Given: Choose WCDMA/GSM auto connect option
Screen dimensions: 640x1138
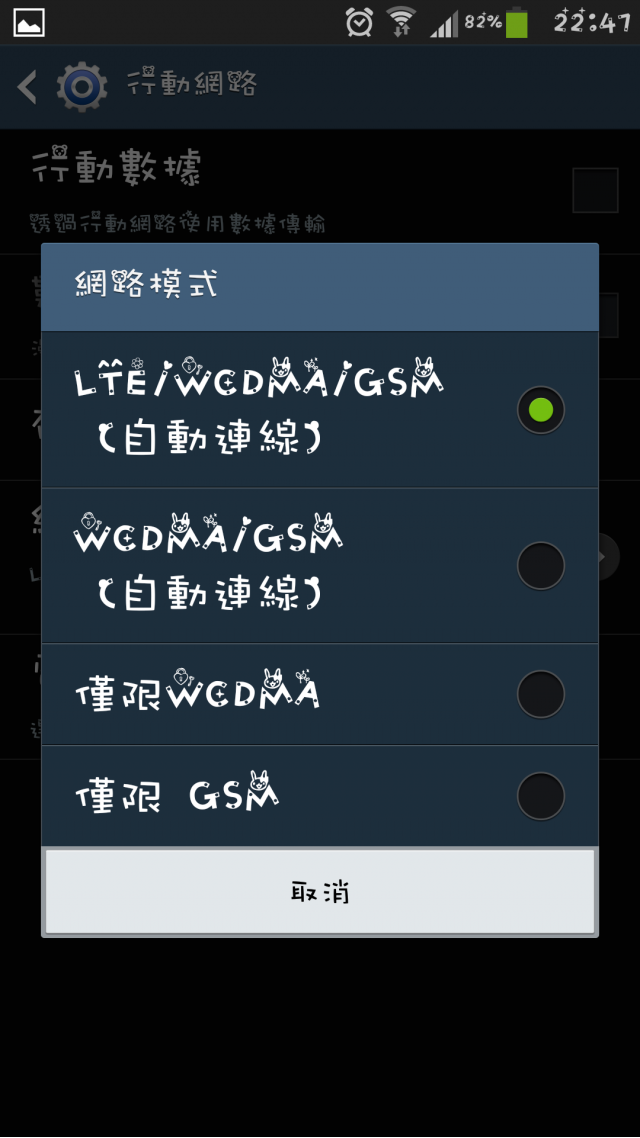Looking at the screenshot, I should coord(320,566).
